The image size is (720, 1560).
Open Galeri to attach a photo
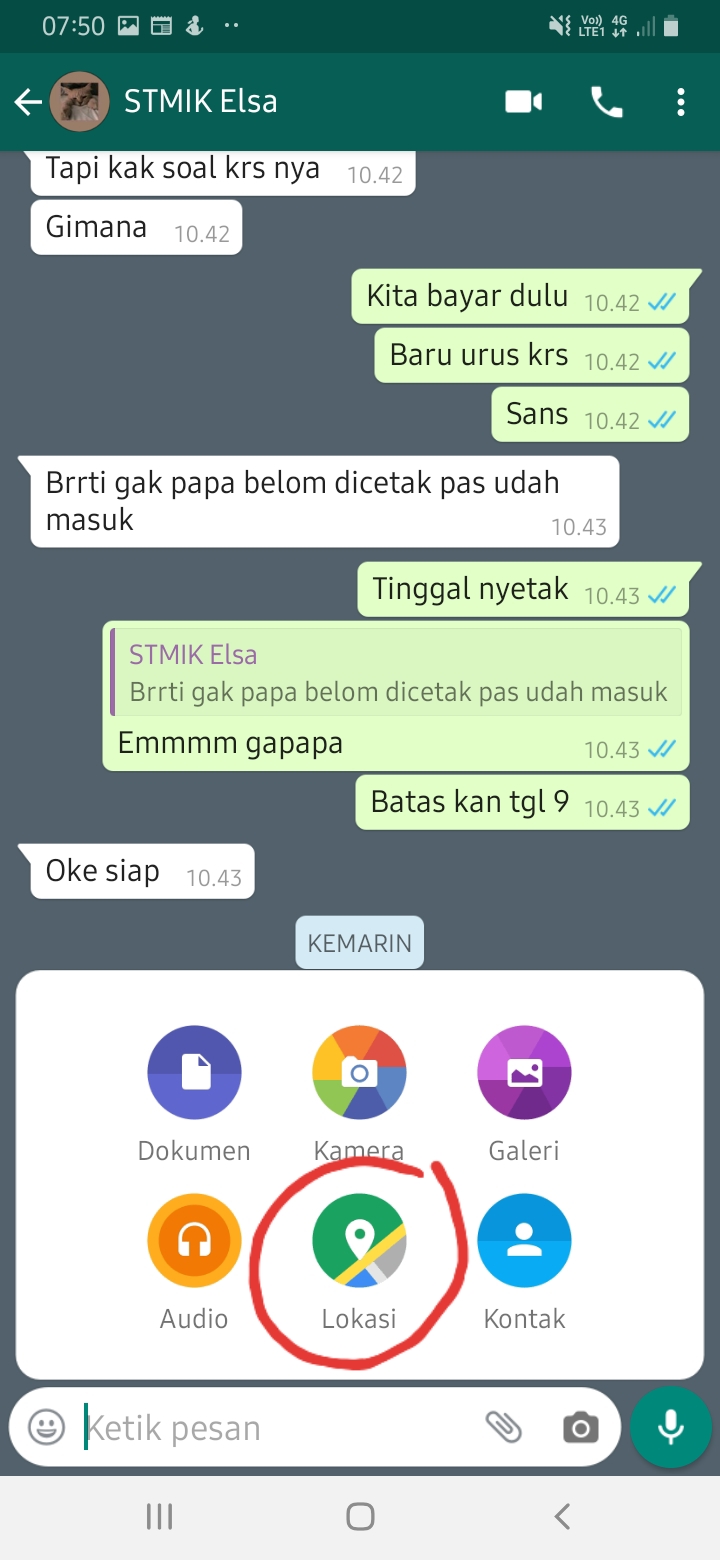pyautogui.click(x=524, y=1074)
